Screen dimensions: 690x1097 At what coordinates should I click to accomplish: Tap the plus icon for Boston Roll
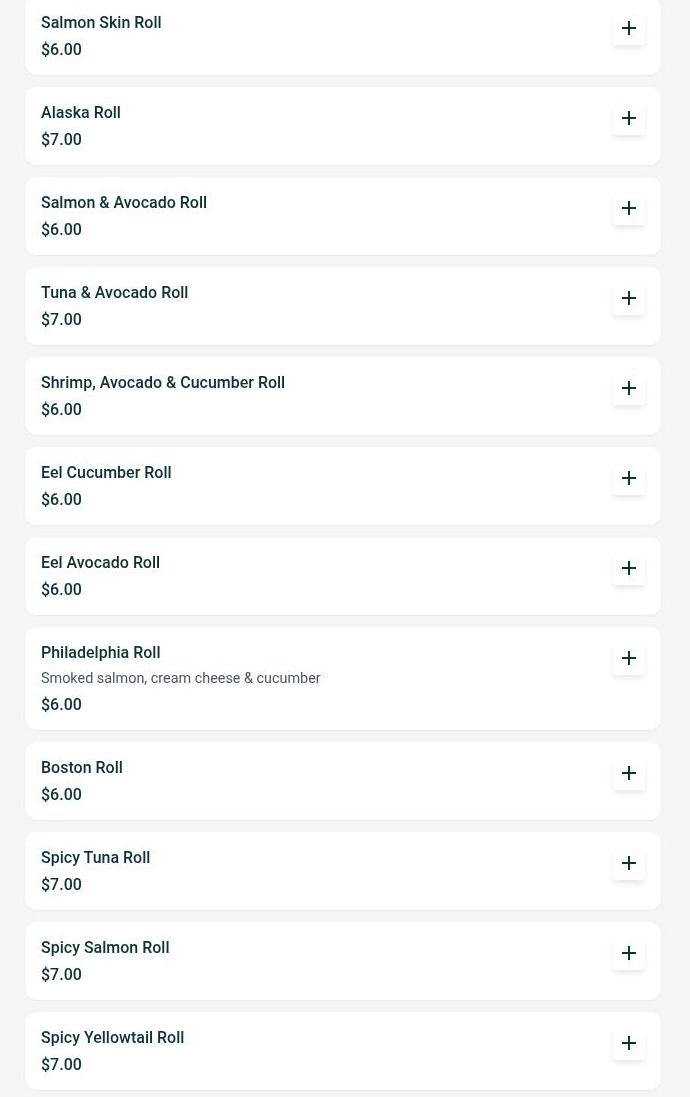(x=629, y=773)
